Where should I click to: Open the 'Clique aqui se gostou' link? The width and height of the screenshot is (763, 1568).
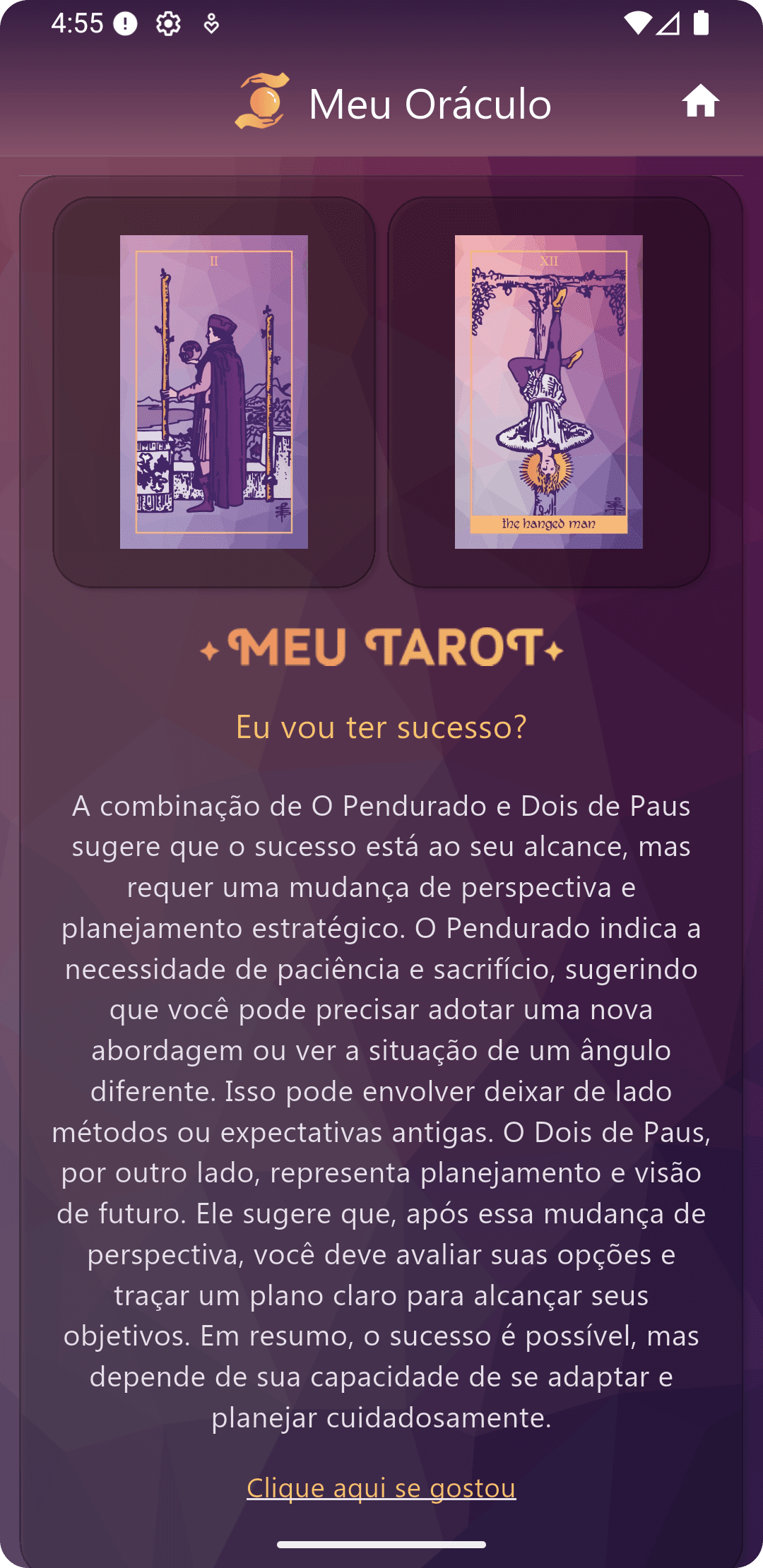point(381,1485)
